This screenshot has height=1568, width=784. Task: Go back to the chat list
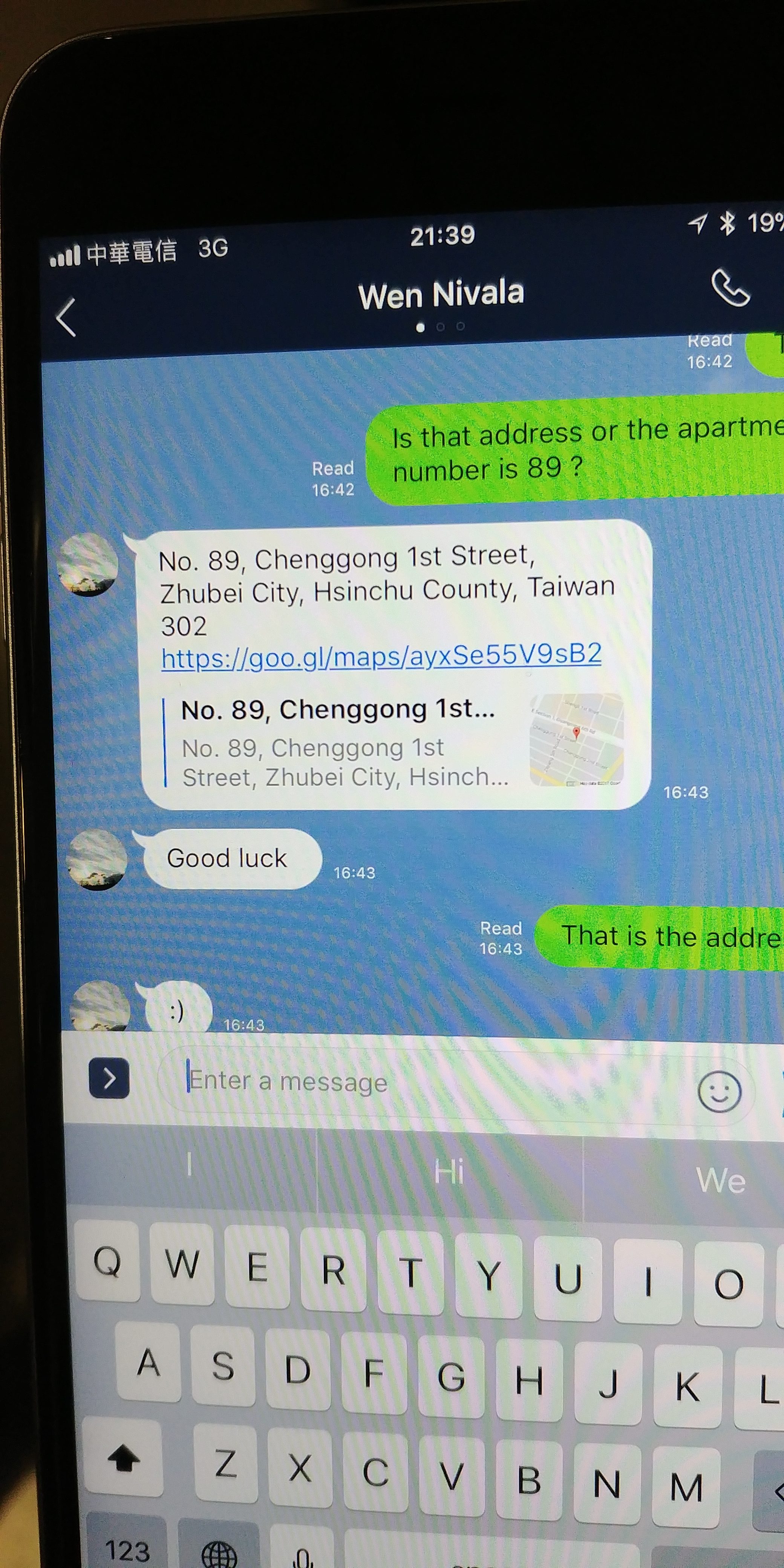tap(66, 317)
